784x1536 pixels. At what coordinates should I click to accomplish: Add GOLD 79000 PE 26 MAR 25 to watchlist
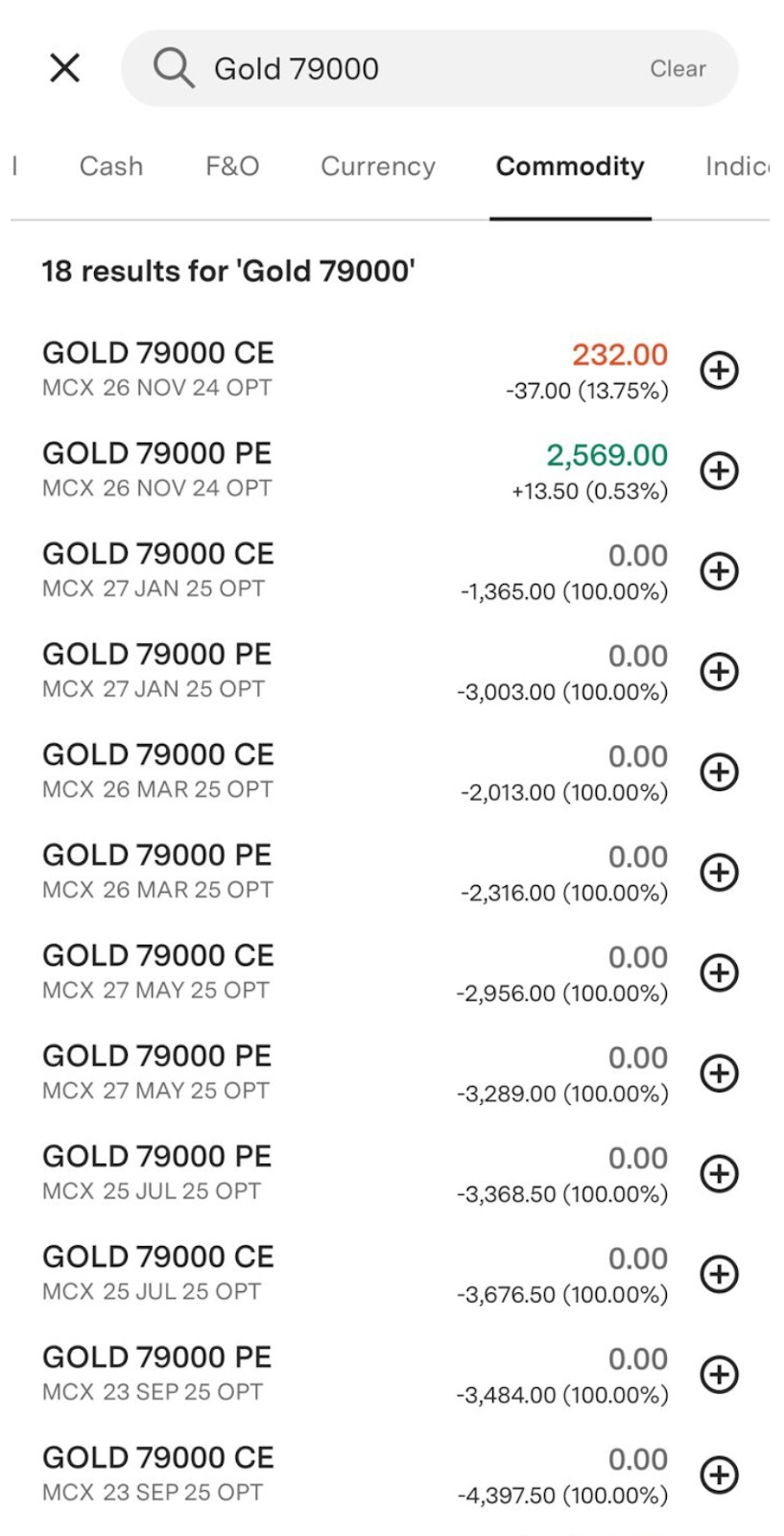click(x=720, y=873)
